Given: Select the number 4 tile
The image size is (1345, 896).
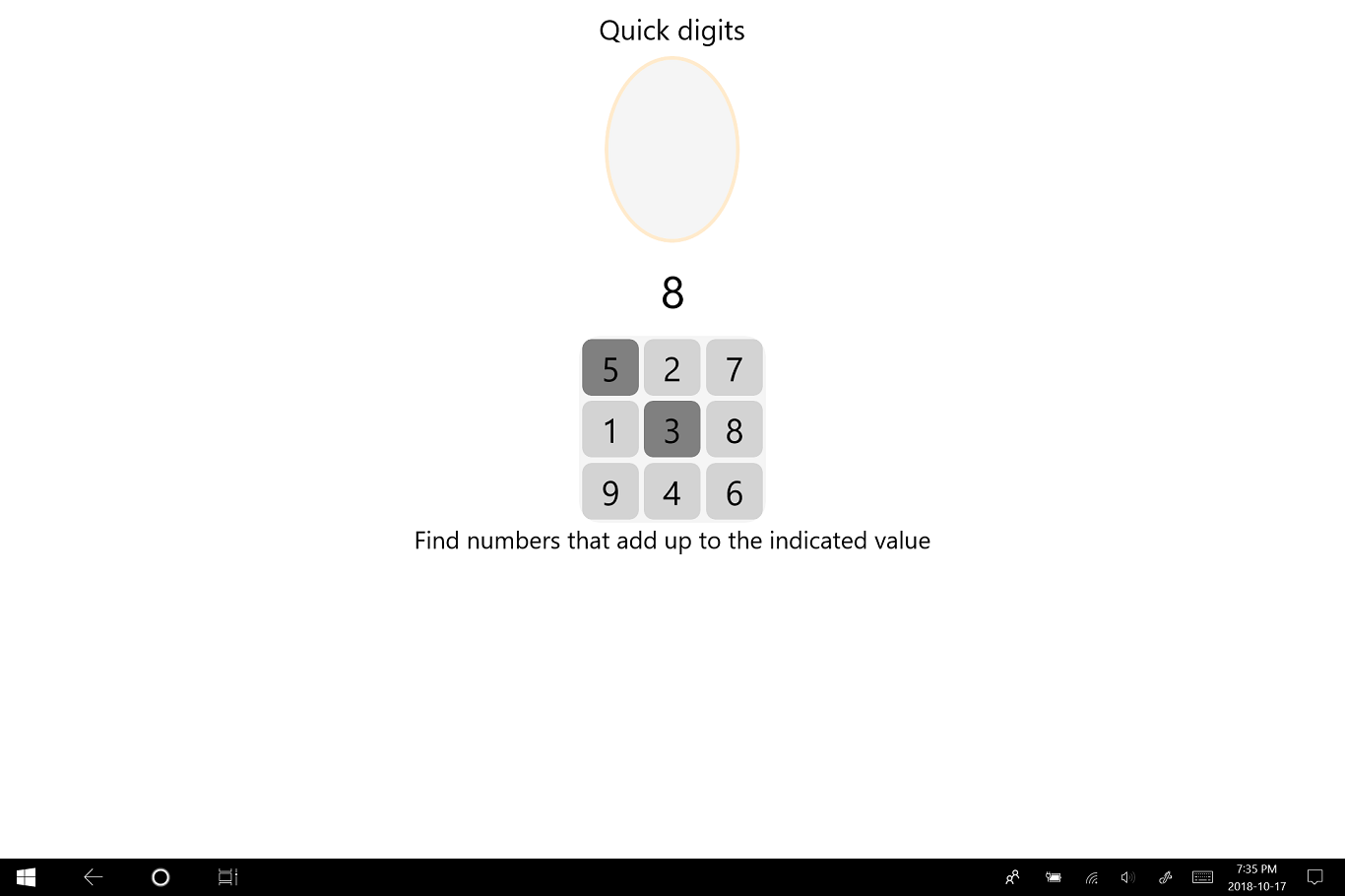Looking at the screenshot, I should (x=672, y=492).
